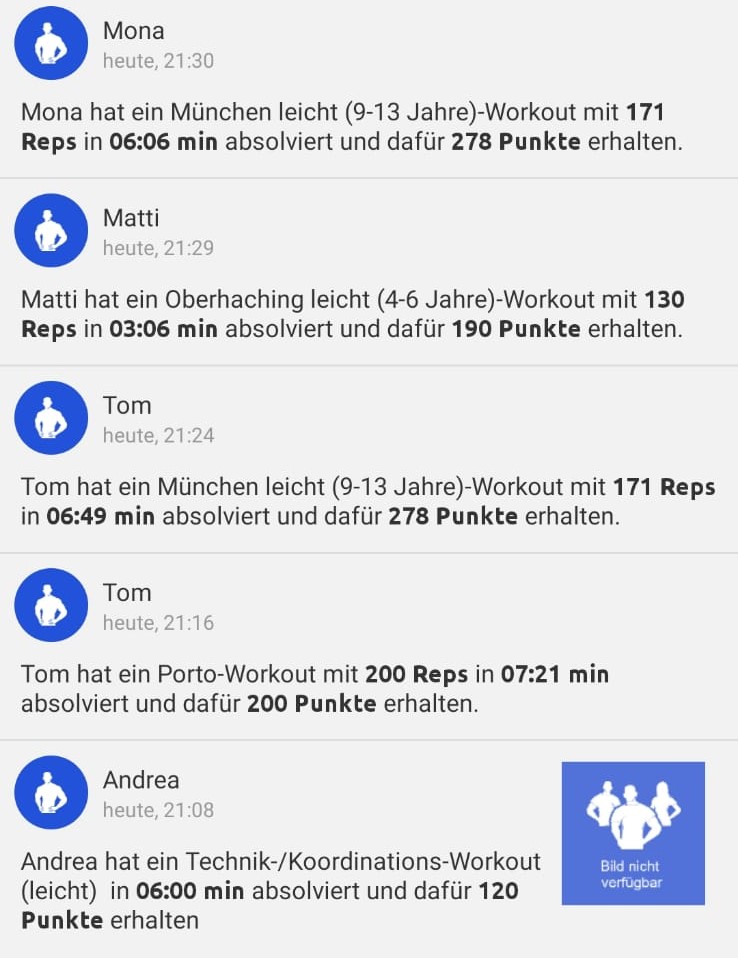Open Matti's Oberhaching leicht workout entry

350,313
